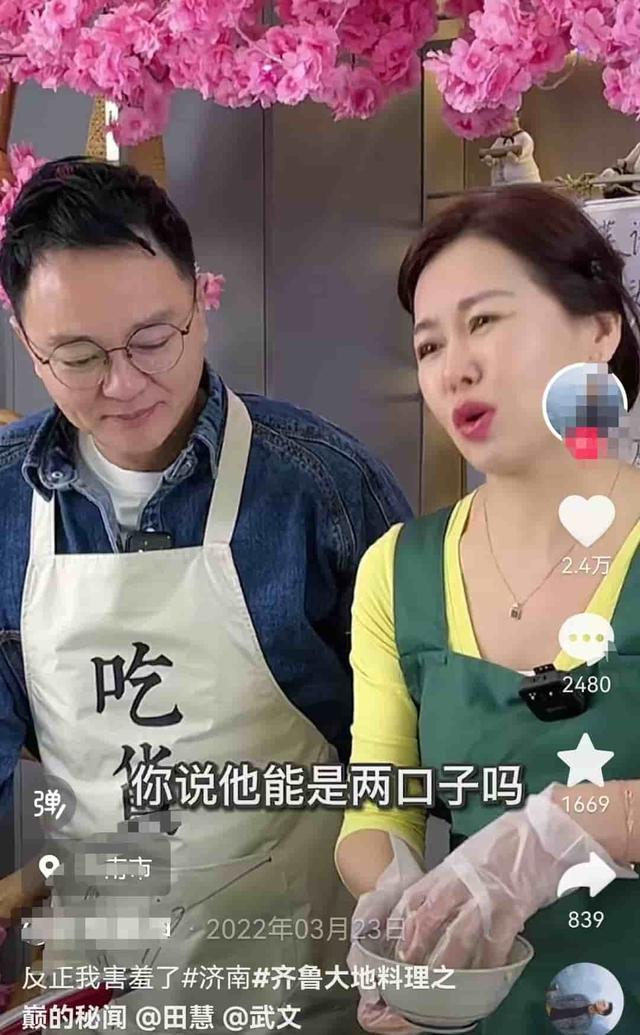Open the location tag with pin
Viewport: 640px width, 1035px height.
(100, 866)
